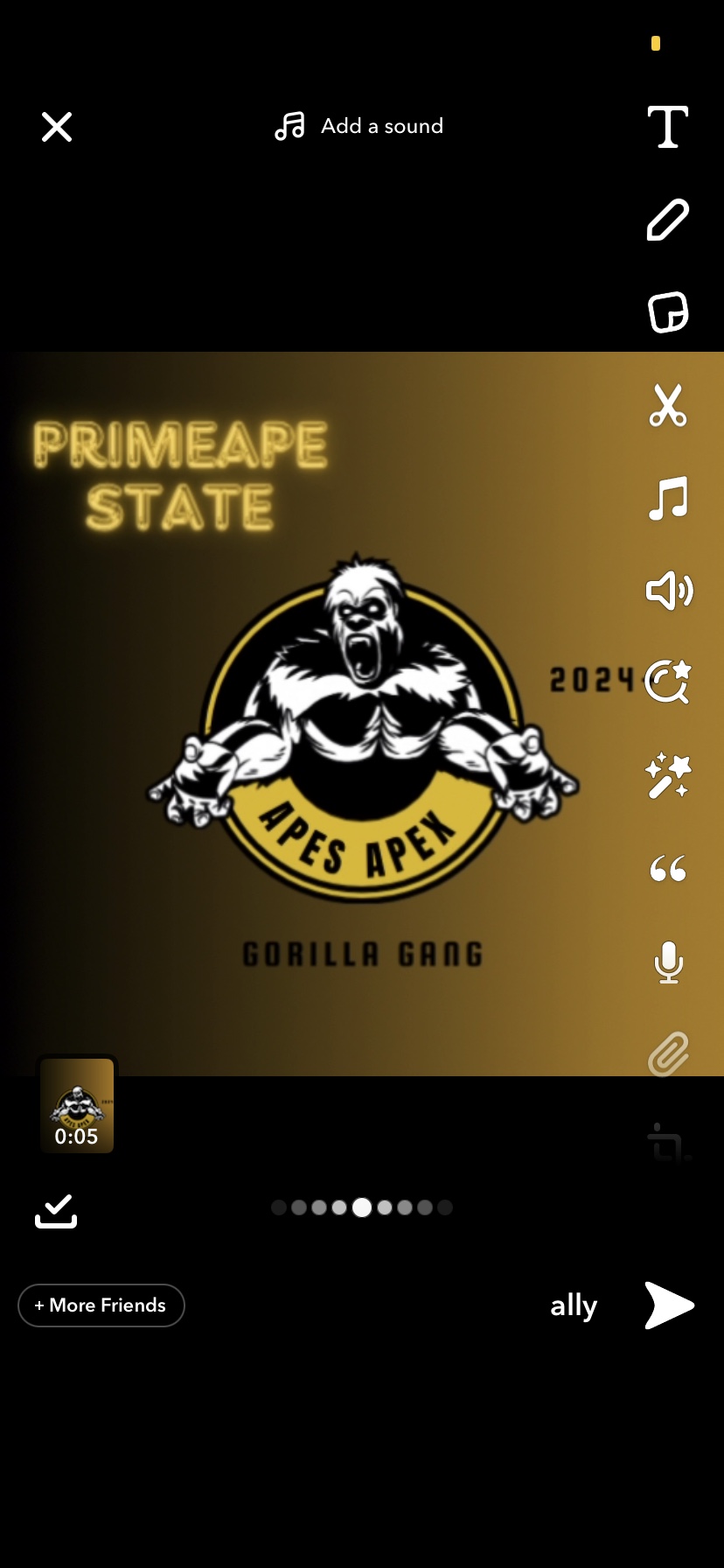
Task: Save the snap with the checkmark download icon
Action: coord(55,1210)
